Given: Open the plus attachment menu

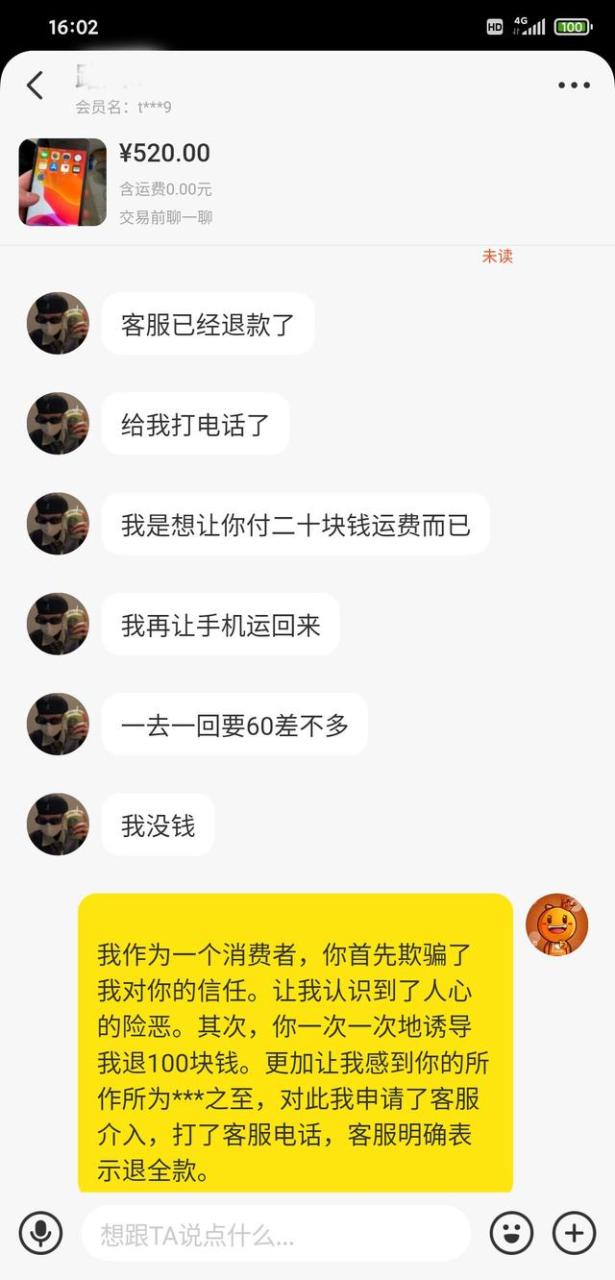Looking at the screenshot, I should point(574,1233).
